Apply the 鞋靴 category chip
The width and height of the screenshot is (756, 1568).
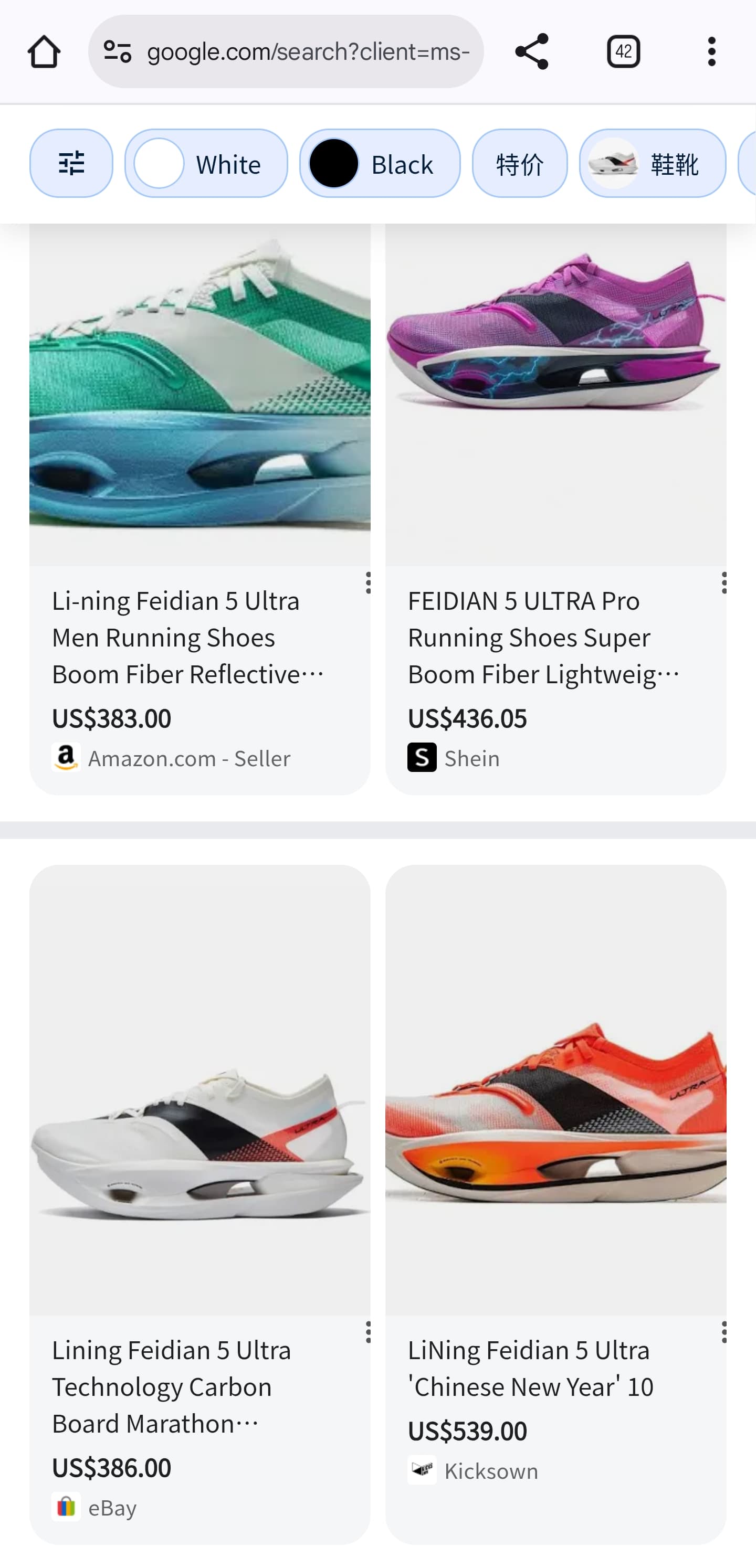click(x=652, y=163)
